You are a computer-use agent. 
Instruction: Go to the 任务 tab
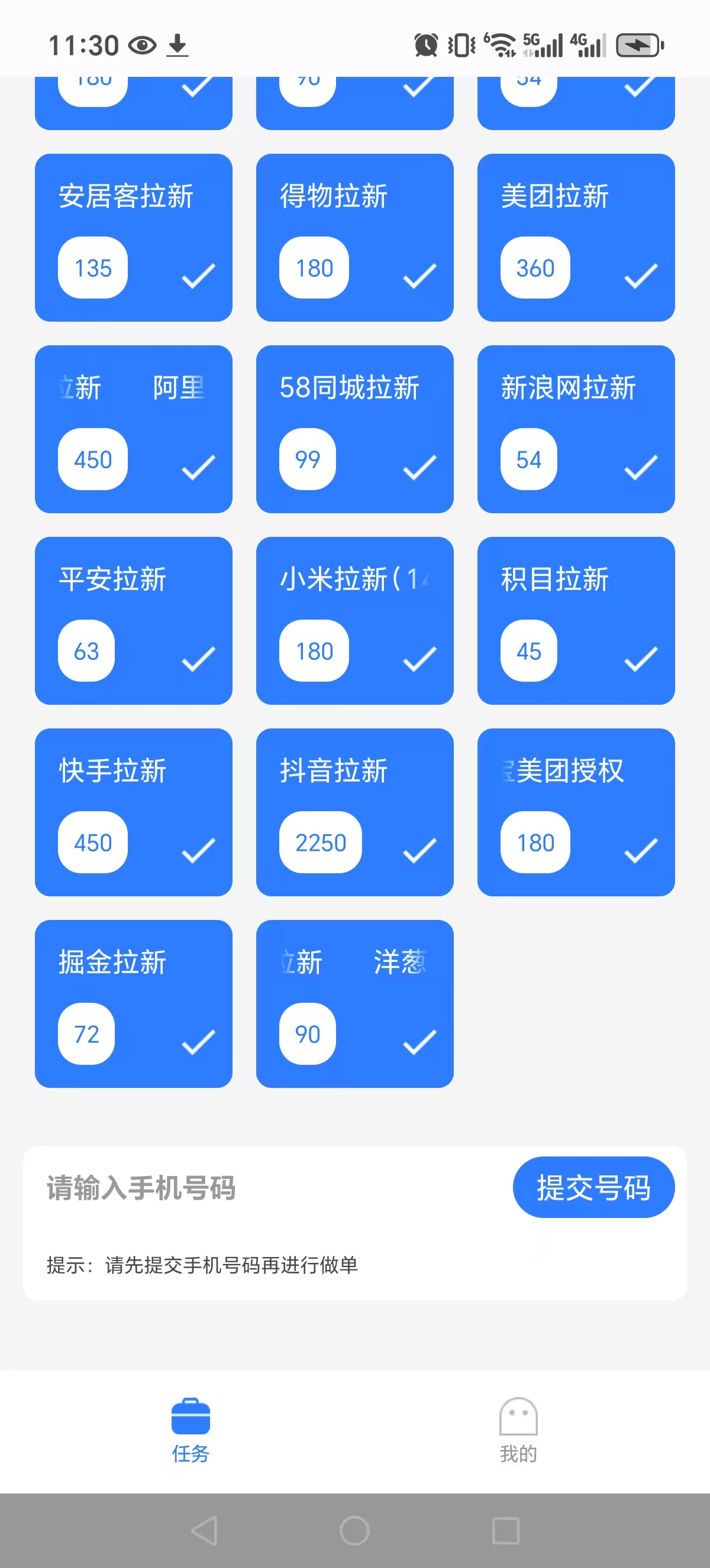tap(191, 1430)
